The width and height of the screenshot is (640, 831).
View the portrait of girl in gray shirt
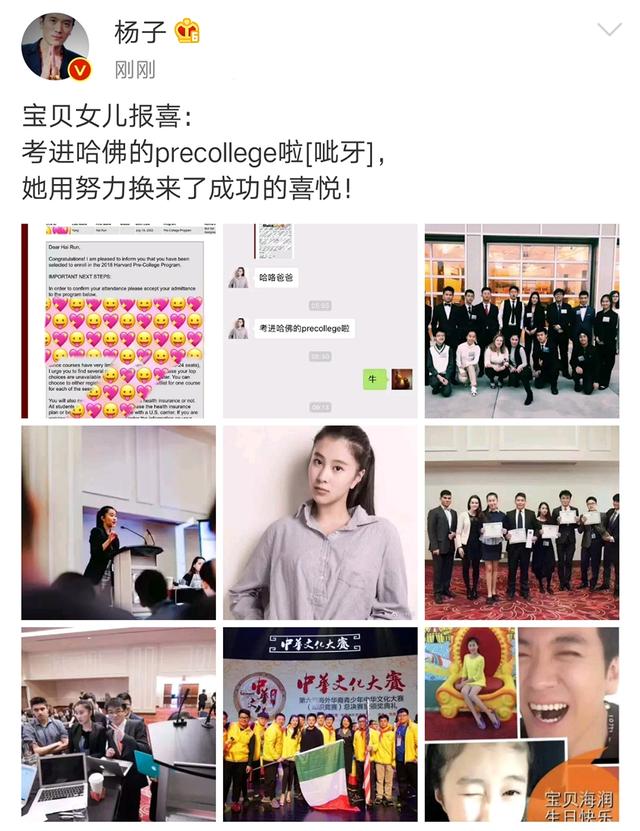coord(319,522)
